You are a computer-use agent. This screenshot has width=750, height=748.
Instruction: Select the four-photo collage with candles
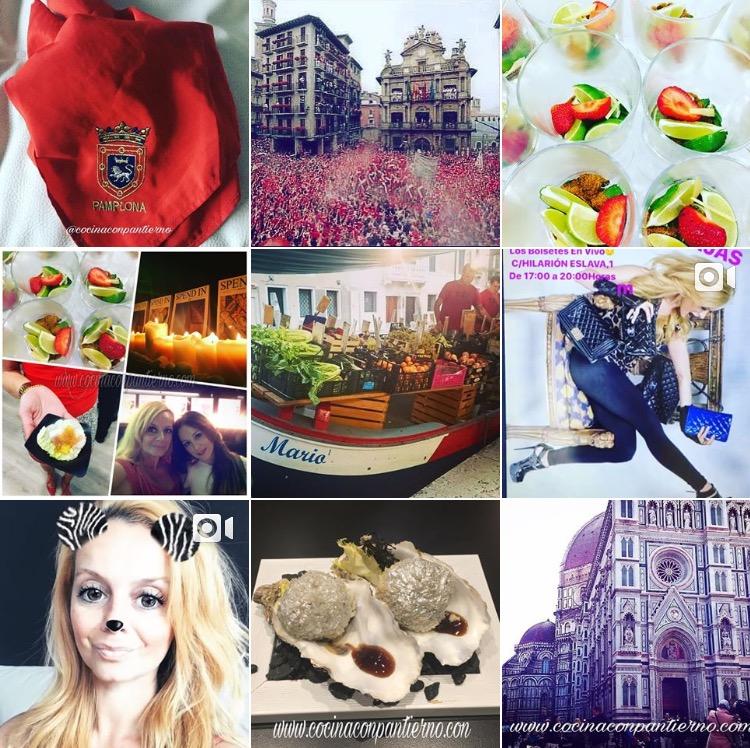(123, 373)
